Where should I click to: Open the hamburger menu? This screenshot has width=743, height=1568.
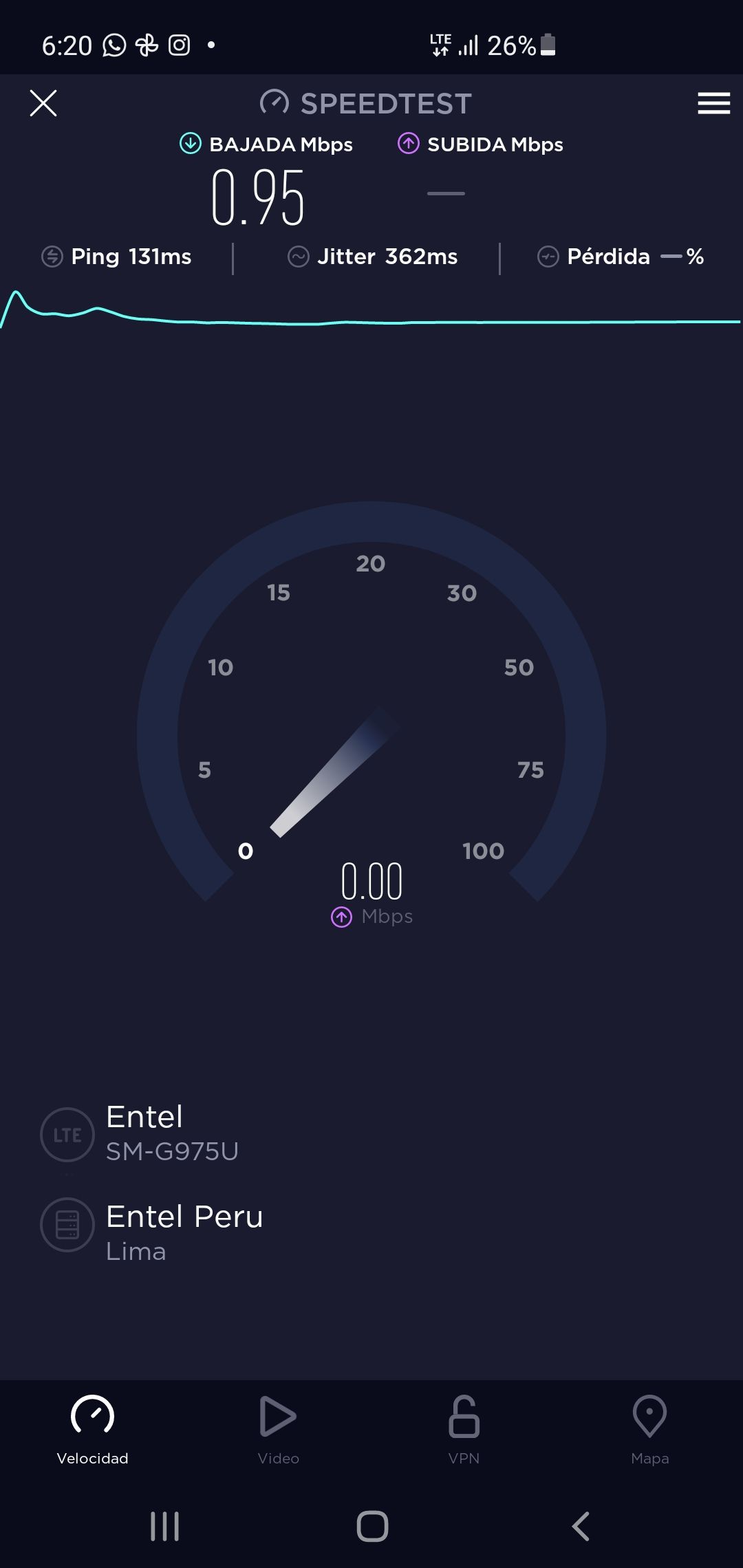point(713,103)
